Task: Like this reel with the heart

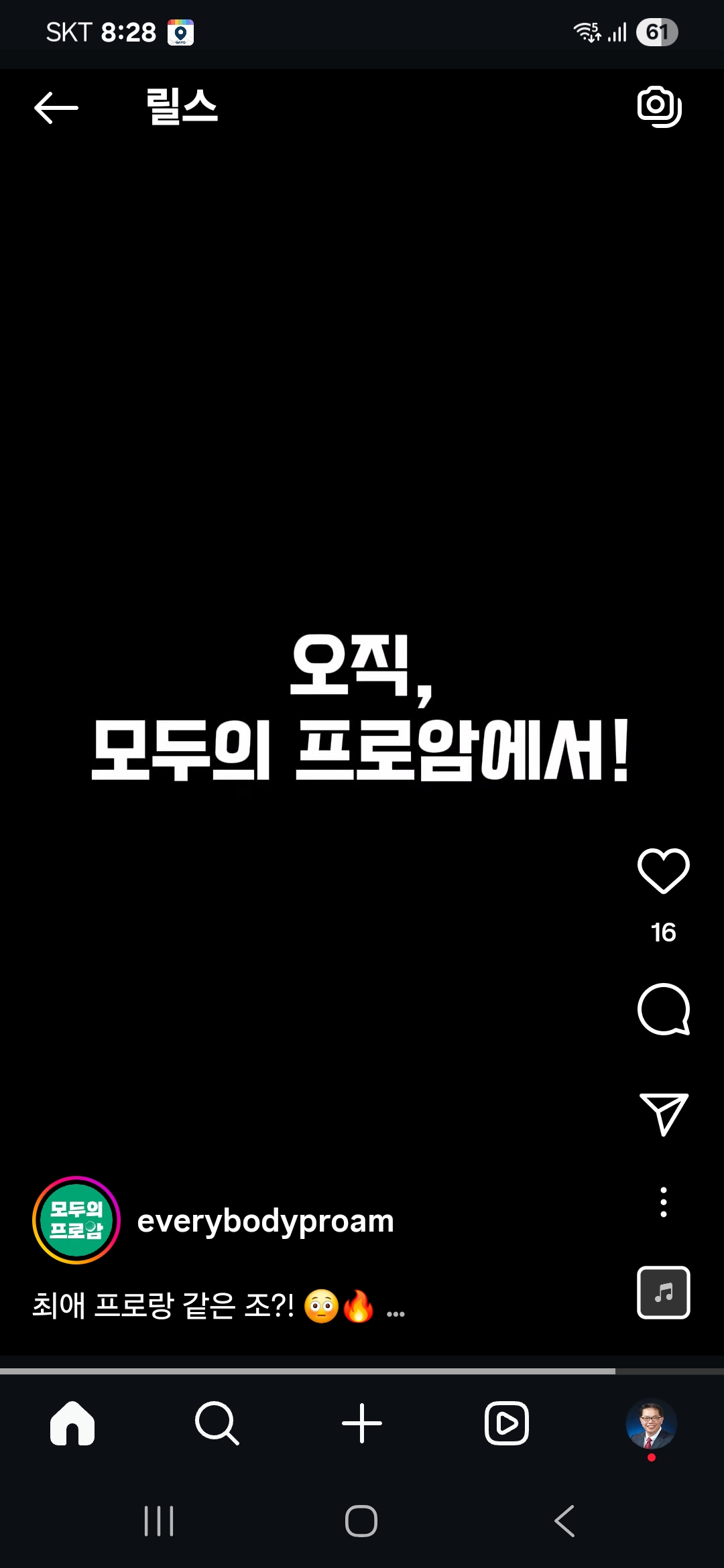Action: point(663,870)
